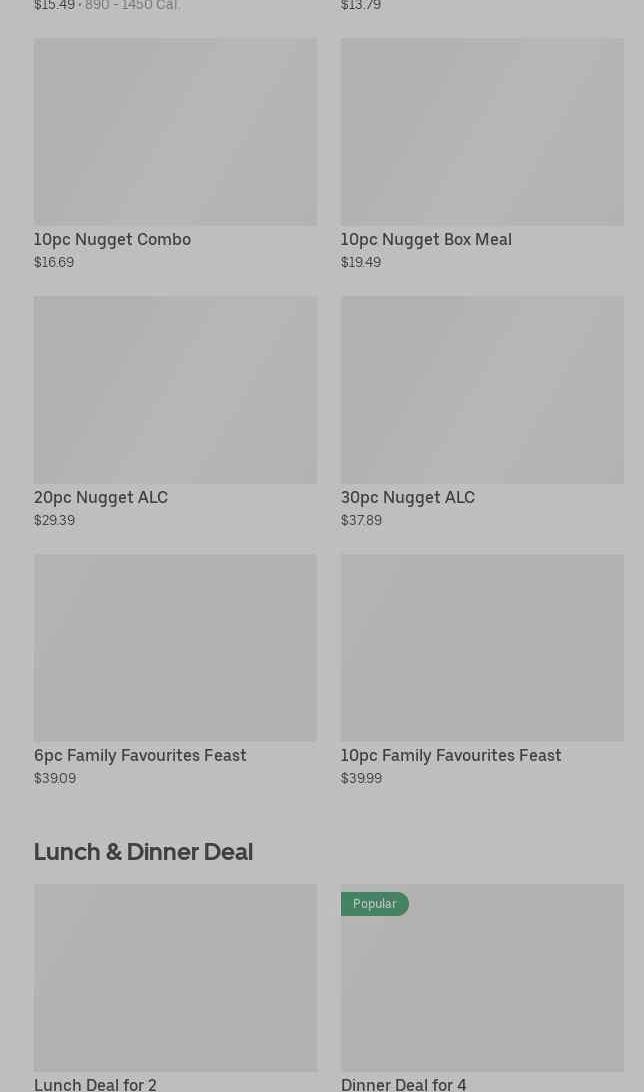The width and height of the screenshot is (644, 1092).
Task: Choose the 6pc Family Favourites Feast
Action: tap(175, 648)
